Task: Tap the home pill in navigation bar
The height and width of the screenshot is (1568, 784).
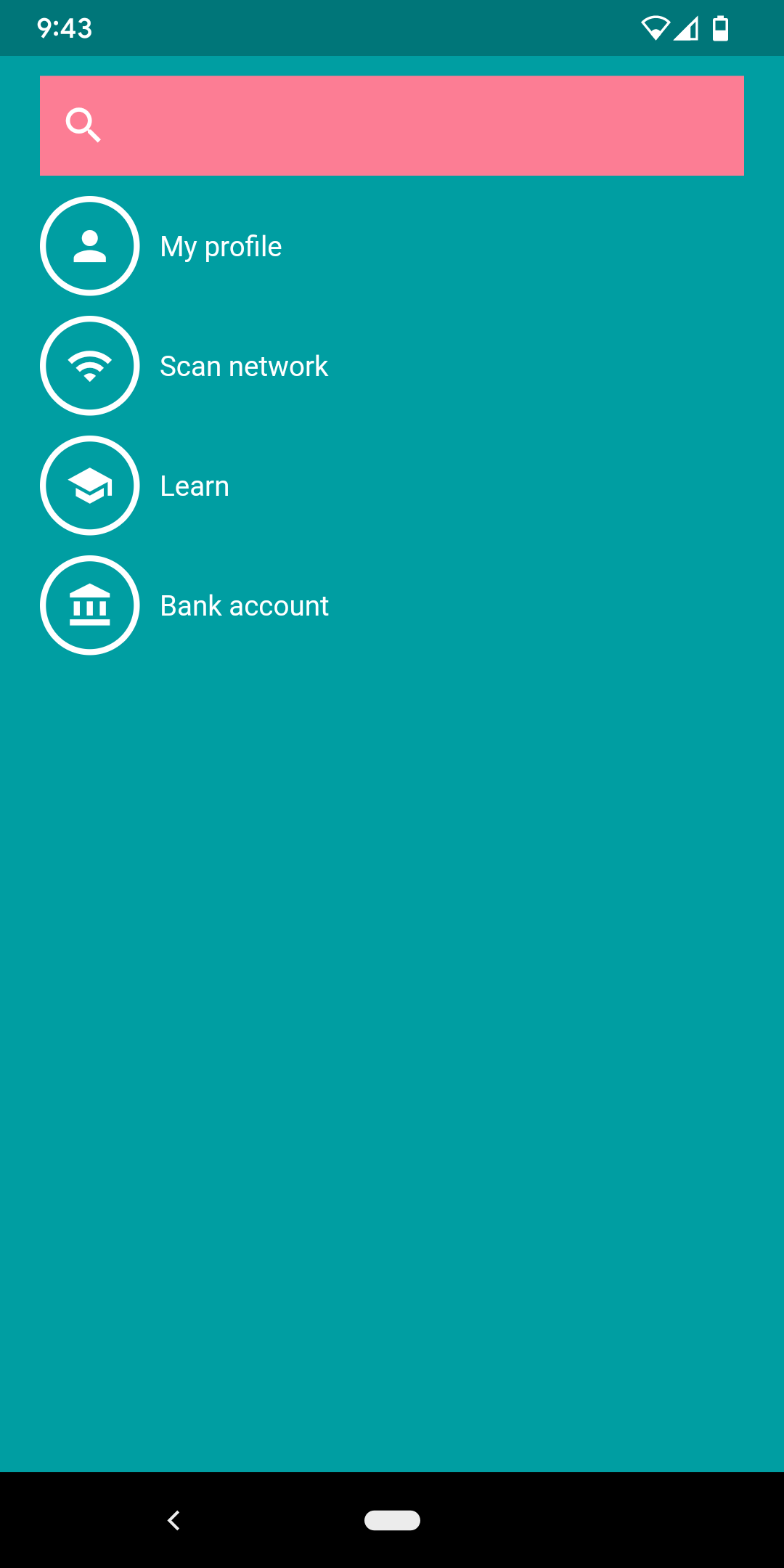Action: tap(392, 1520)
